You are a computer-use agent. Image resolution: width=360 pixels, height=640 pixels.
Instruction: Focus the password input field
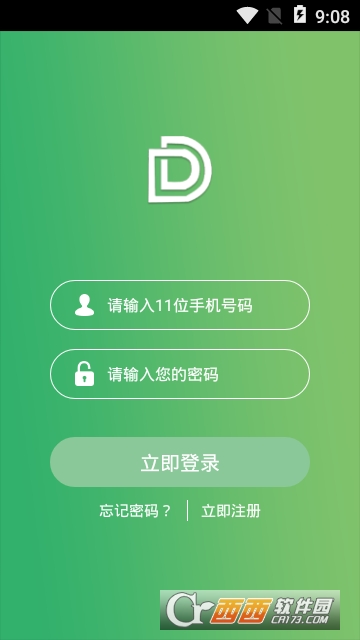coord(180,374)
